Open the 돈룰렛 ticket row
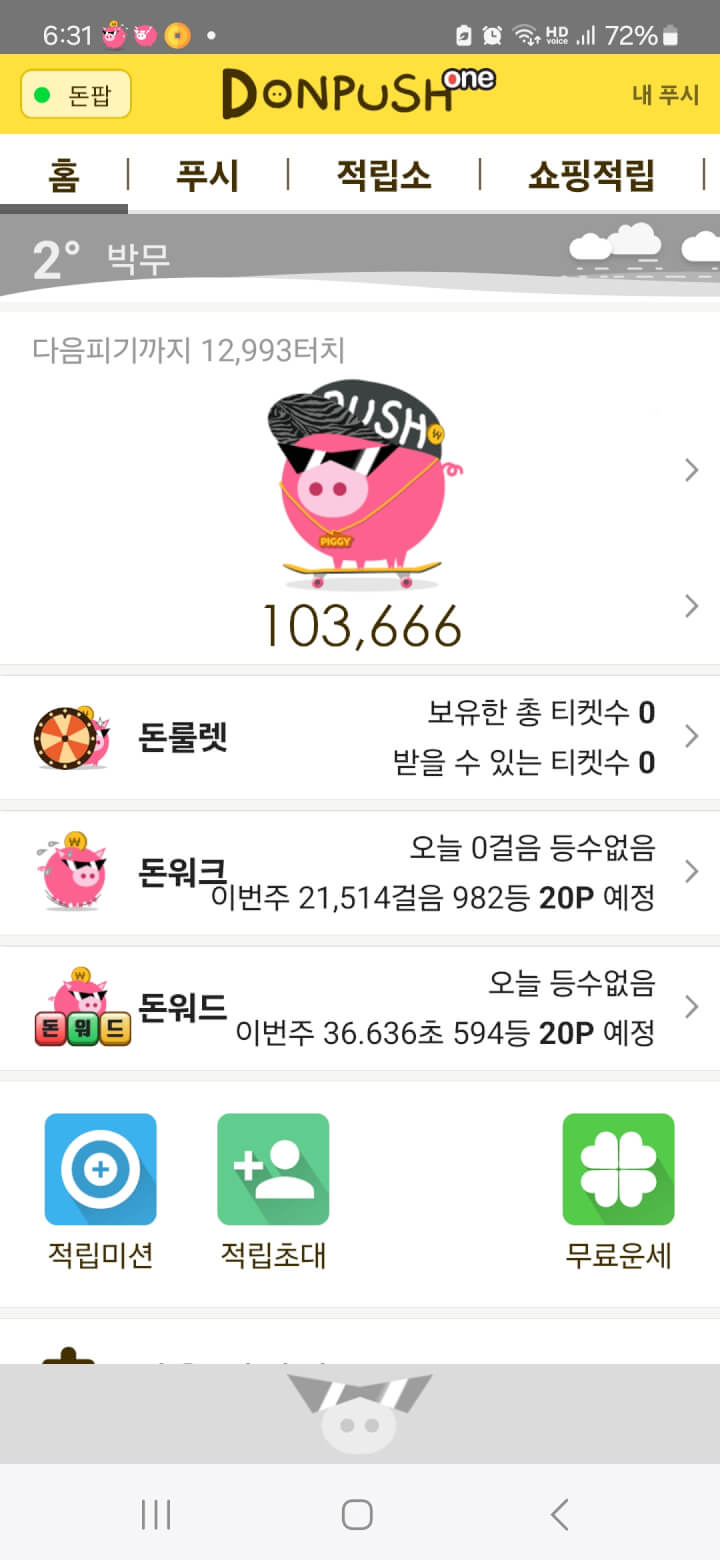720x1560 pixels. [x=360, y=738]
